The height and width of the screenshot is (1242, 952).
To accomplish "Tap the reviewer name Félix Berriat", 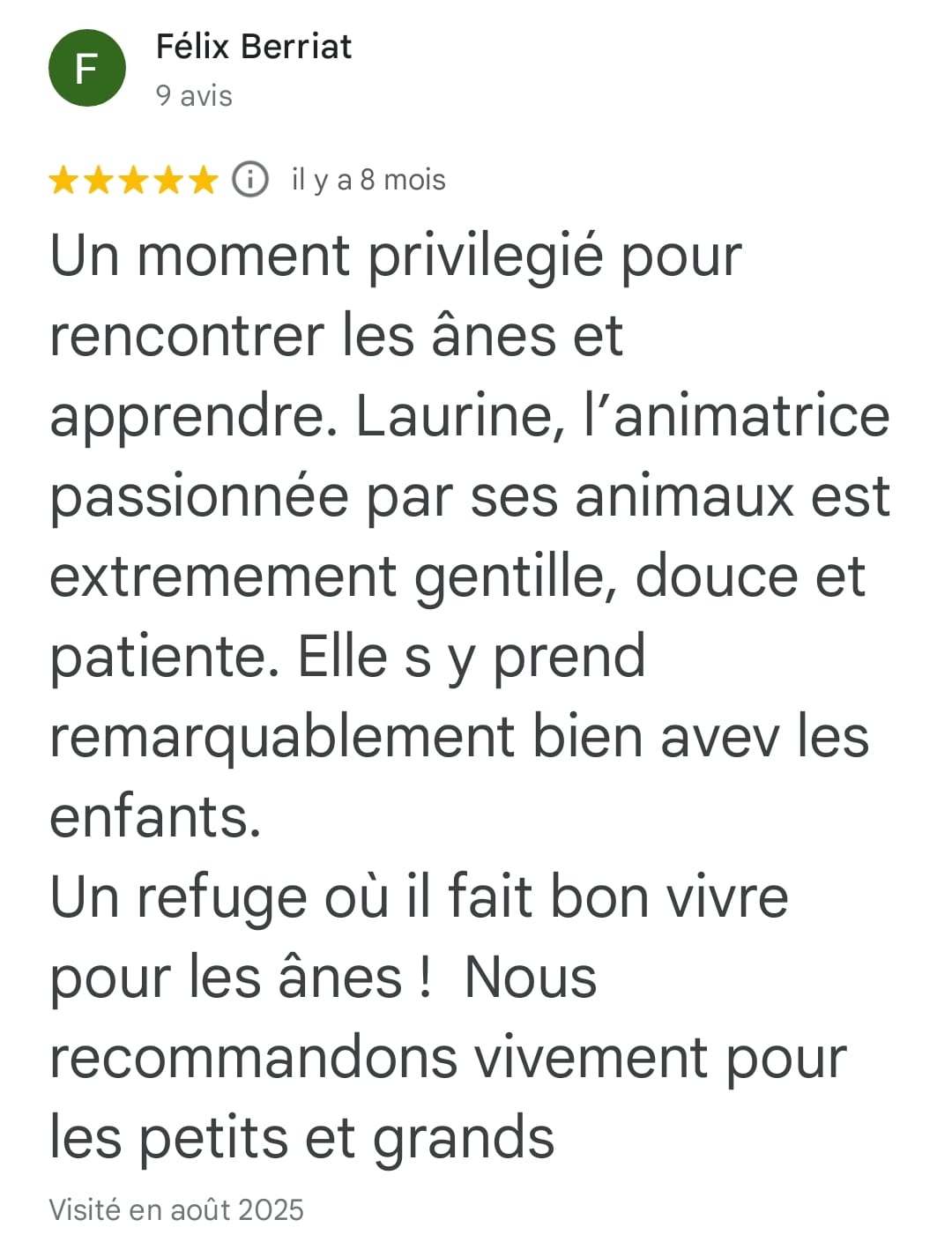I will (x=253, y=46).
